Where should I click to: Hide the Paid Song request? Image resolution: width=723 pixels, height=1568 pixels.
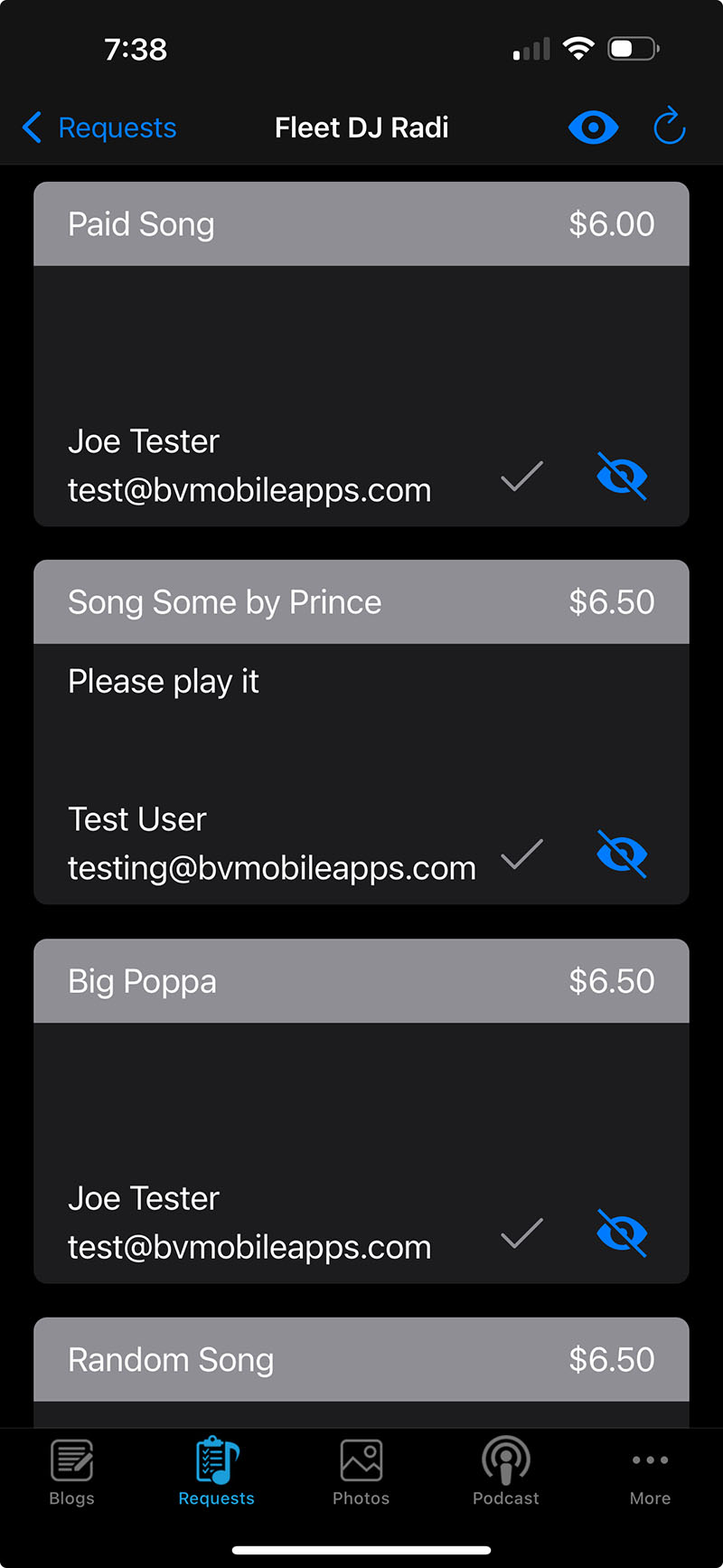pyautogui.click(x=622, y=476)
